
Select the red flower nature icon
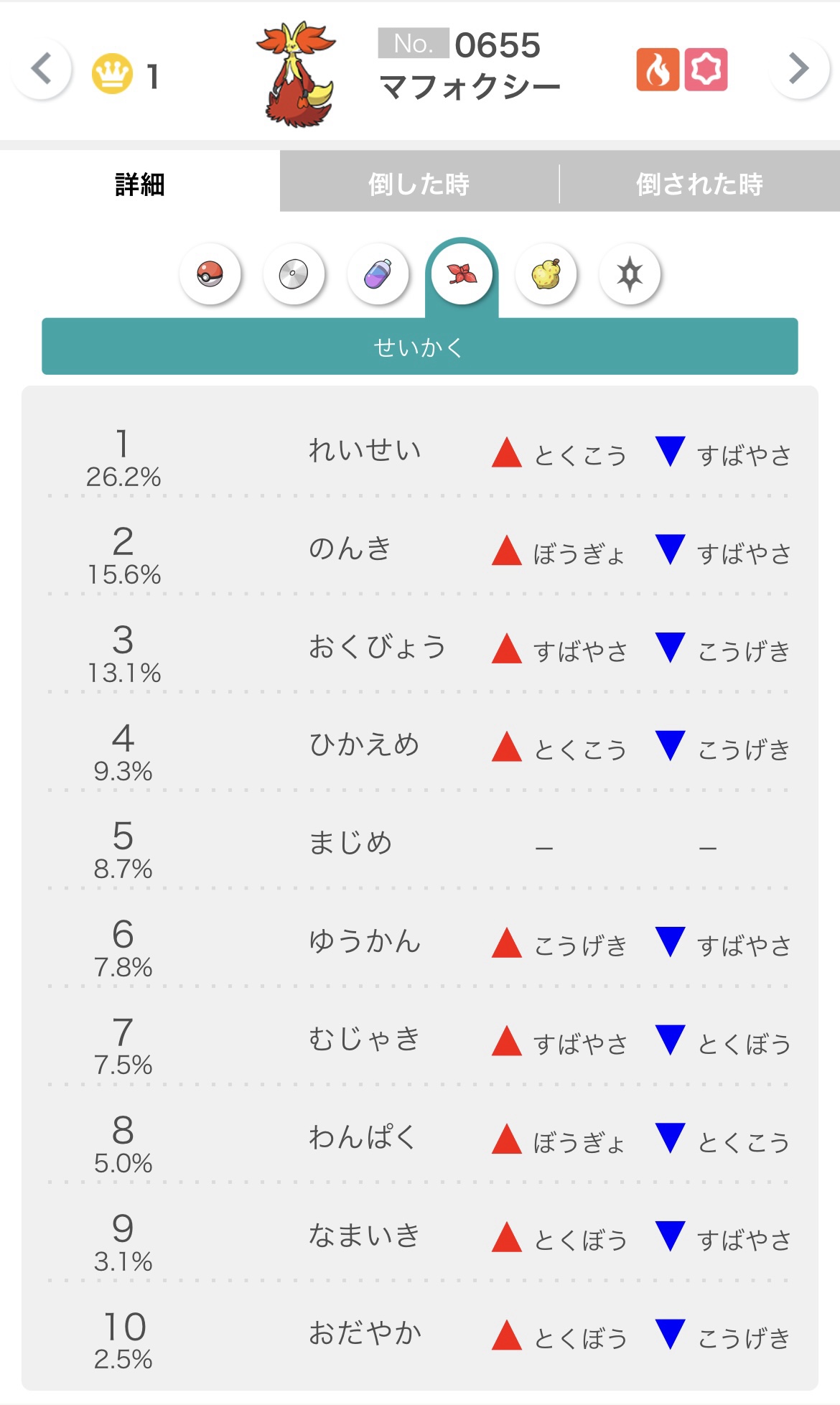click(462, 274)
